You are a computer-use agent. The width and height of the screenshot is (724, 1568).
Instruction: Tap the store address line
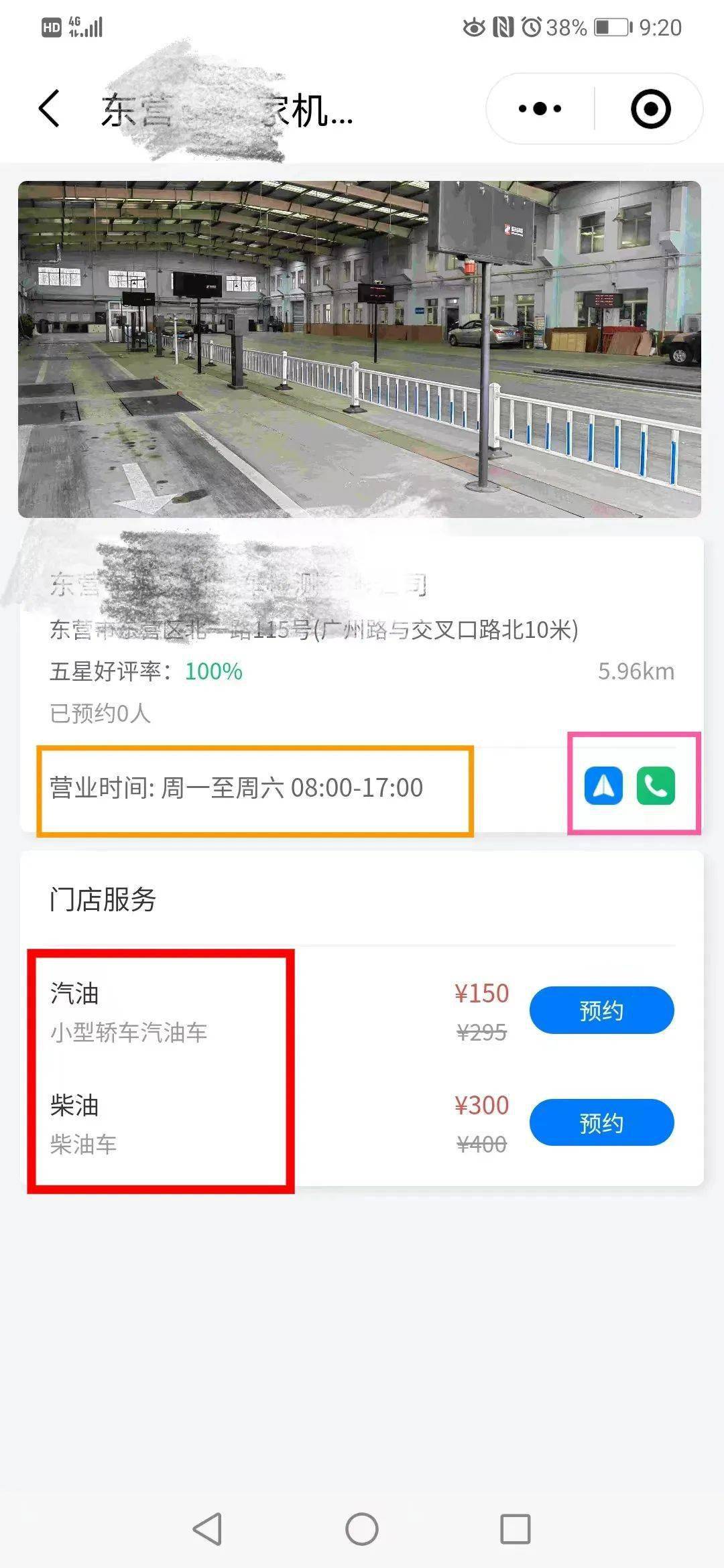(315, 629)
